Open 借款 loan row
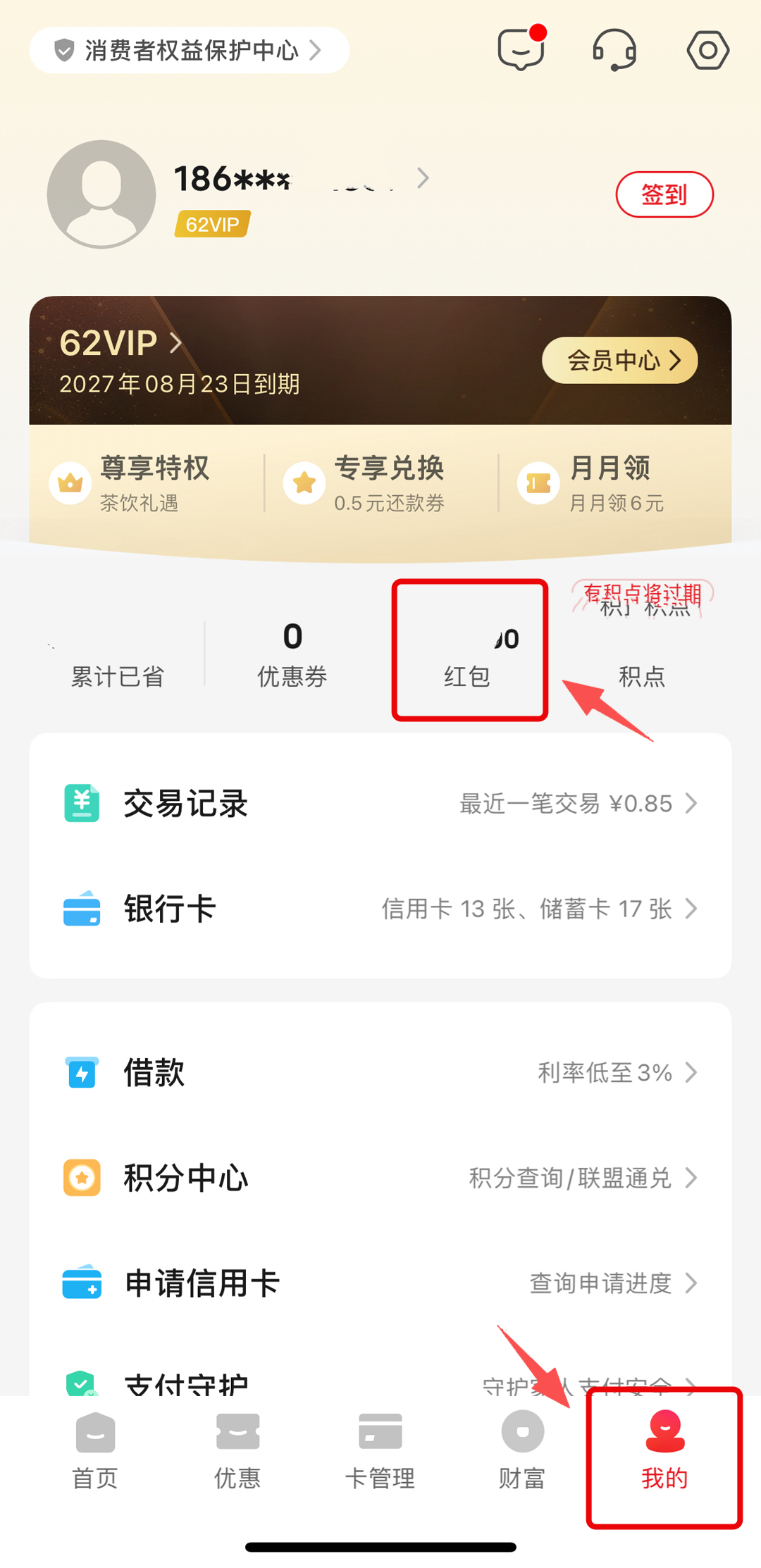 point(380,1073)
